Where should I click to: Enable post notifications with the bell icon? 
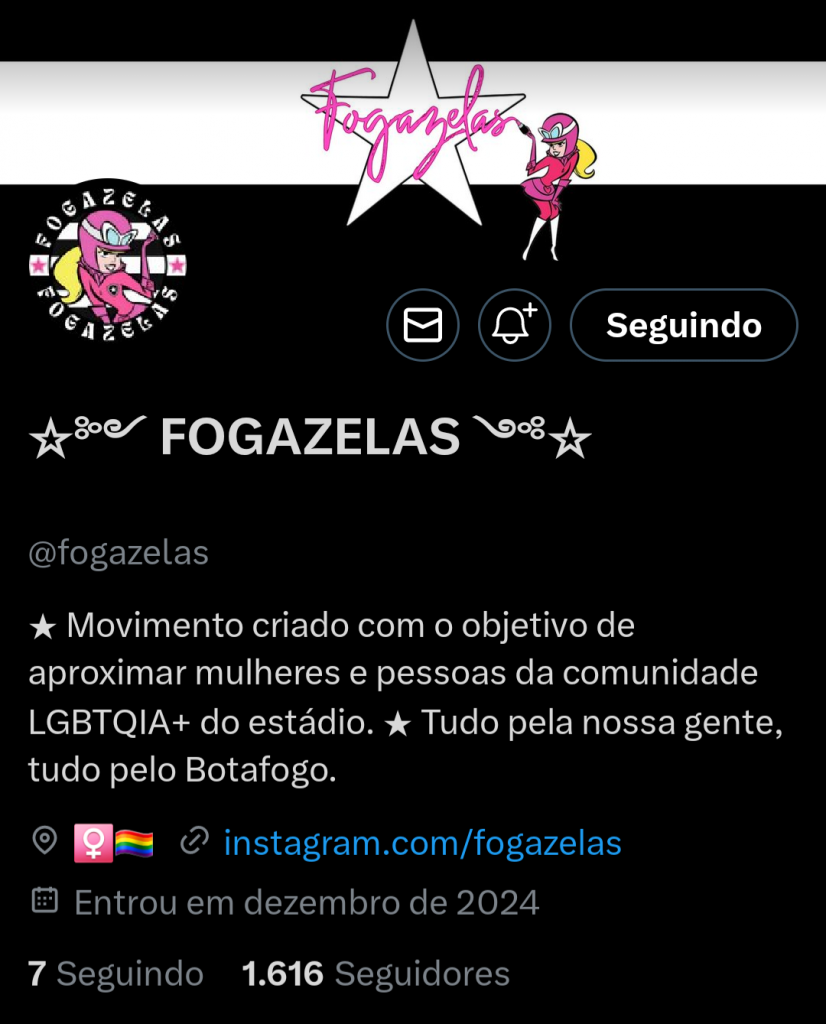tap(514, 325)
